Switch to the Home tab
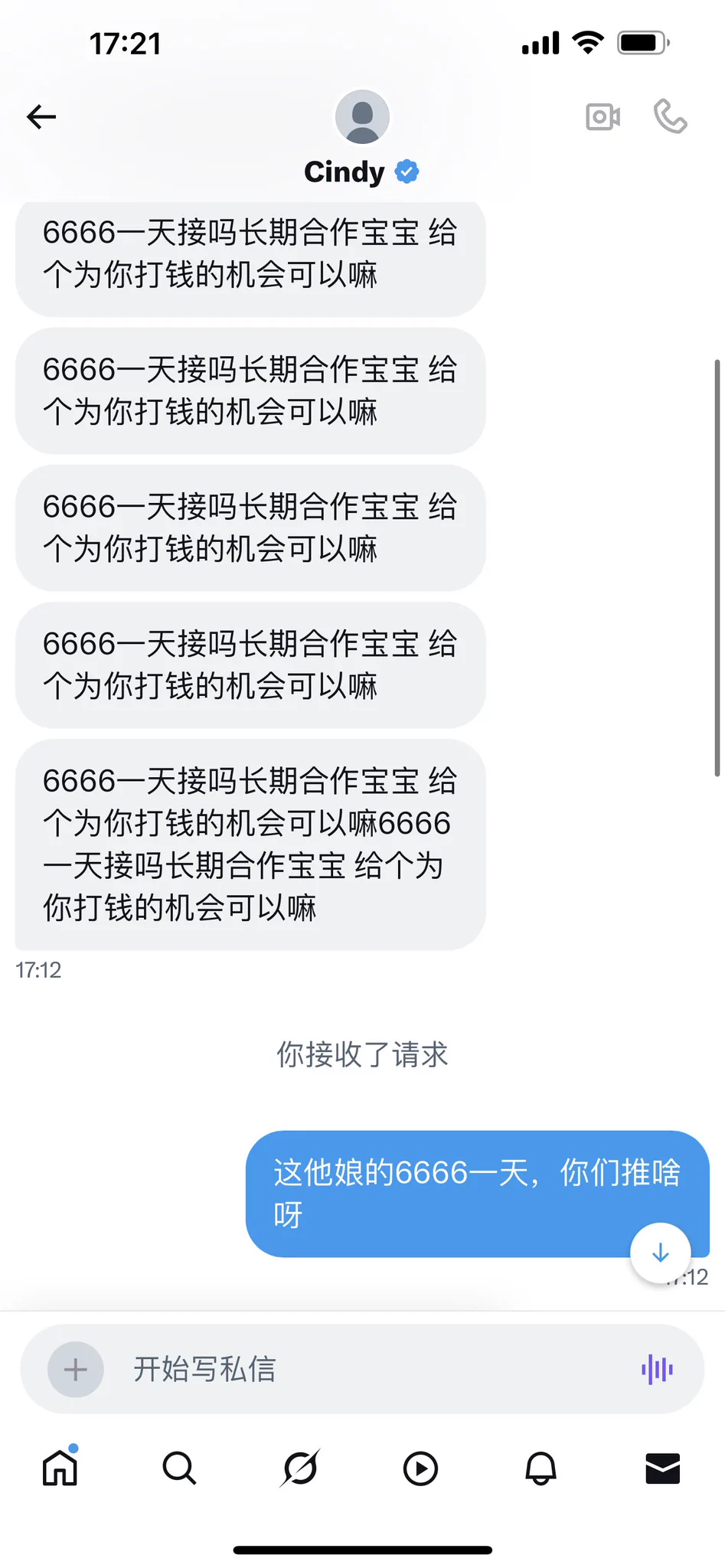725x1568 pixels. [60, 1468]
